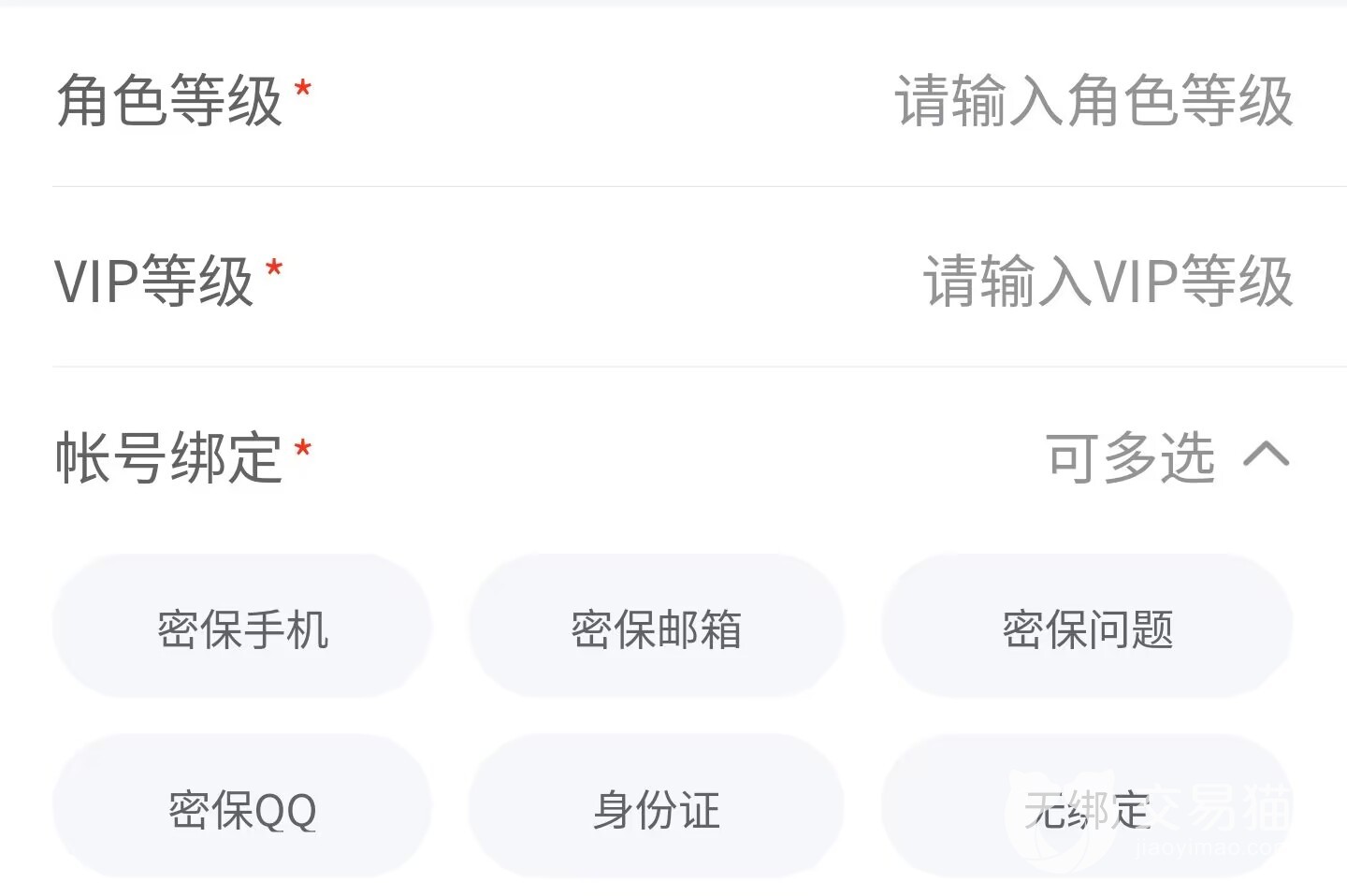
Task: Choose the 密保邮箱 option
Action: pyautogui.click(x=656, y=629)
